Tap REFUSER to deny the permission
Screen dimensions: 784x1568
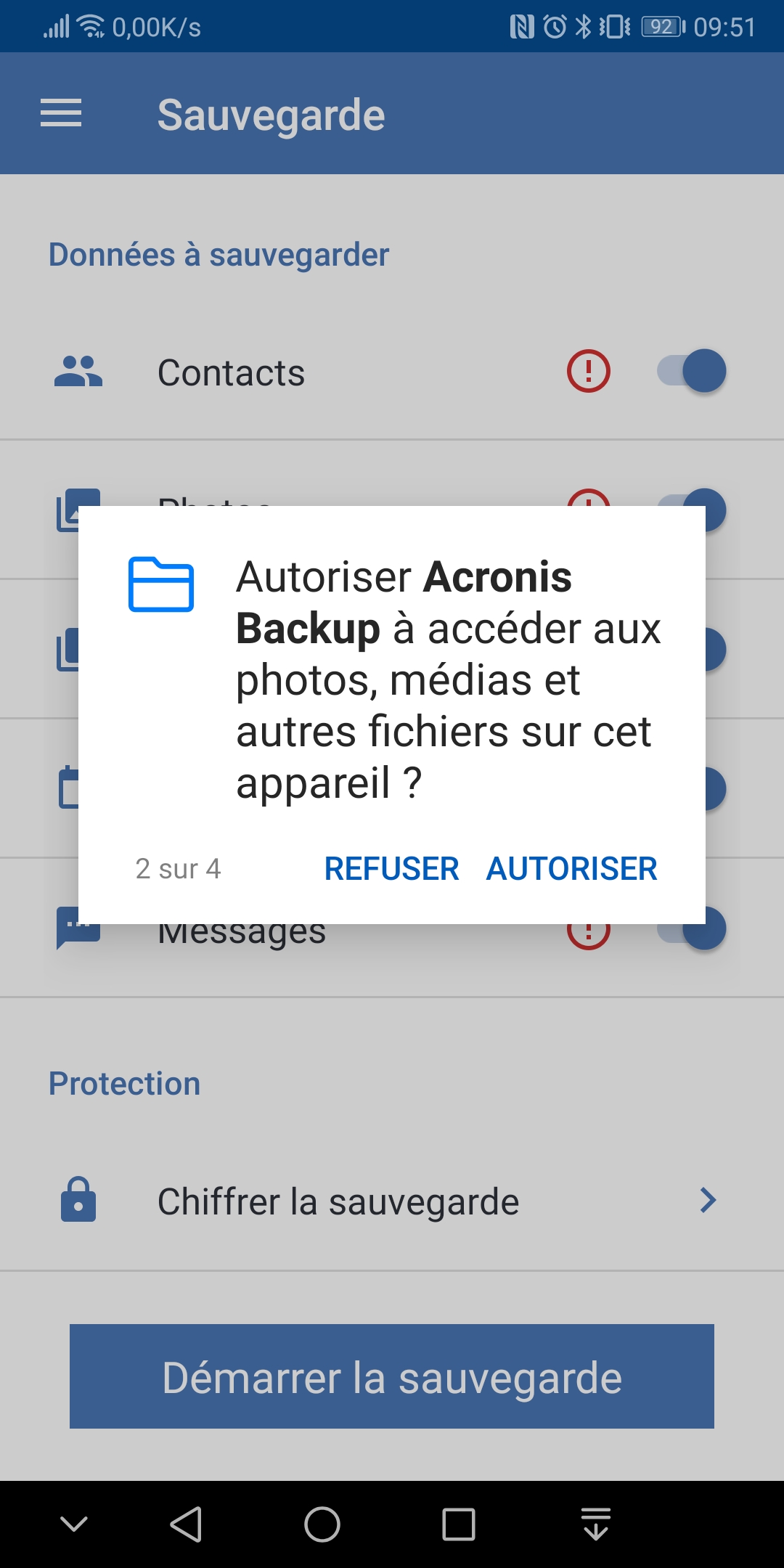391,869
